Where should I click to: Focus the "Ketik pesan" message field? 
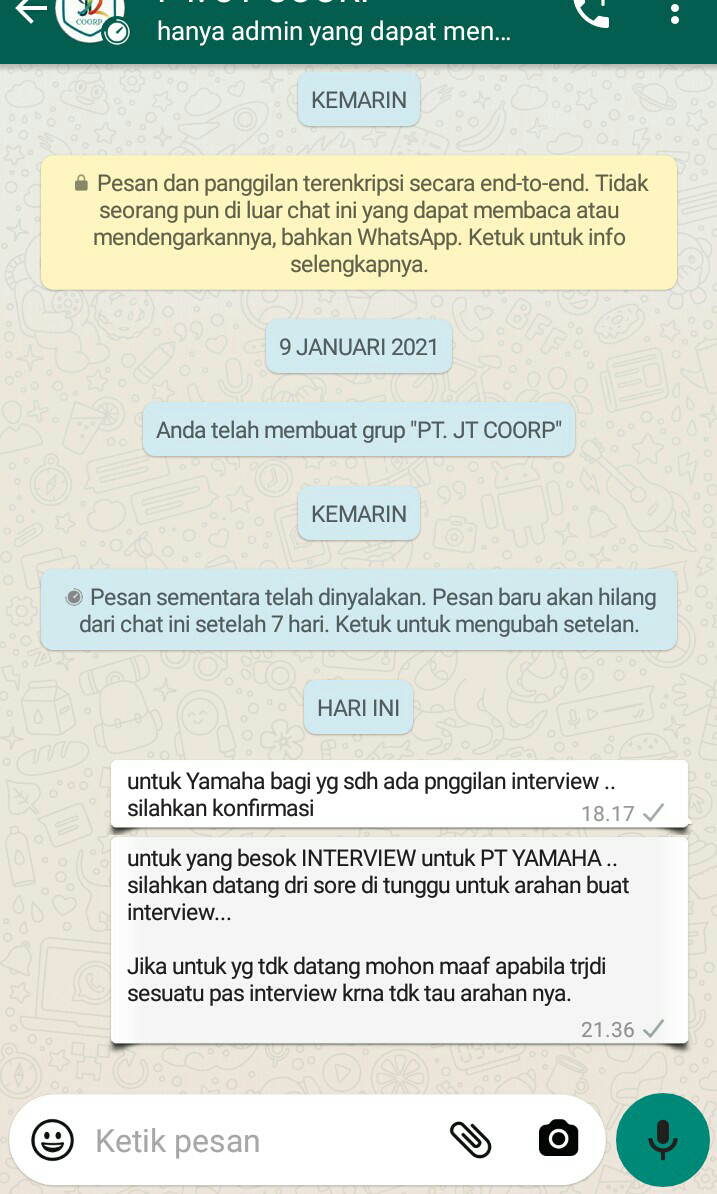click(x=260, y=1140)
